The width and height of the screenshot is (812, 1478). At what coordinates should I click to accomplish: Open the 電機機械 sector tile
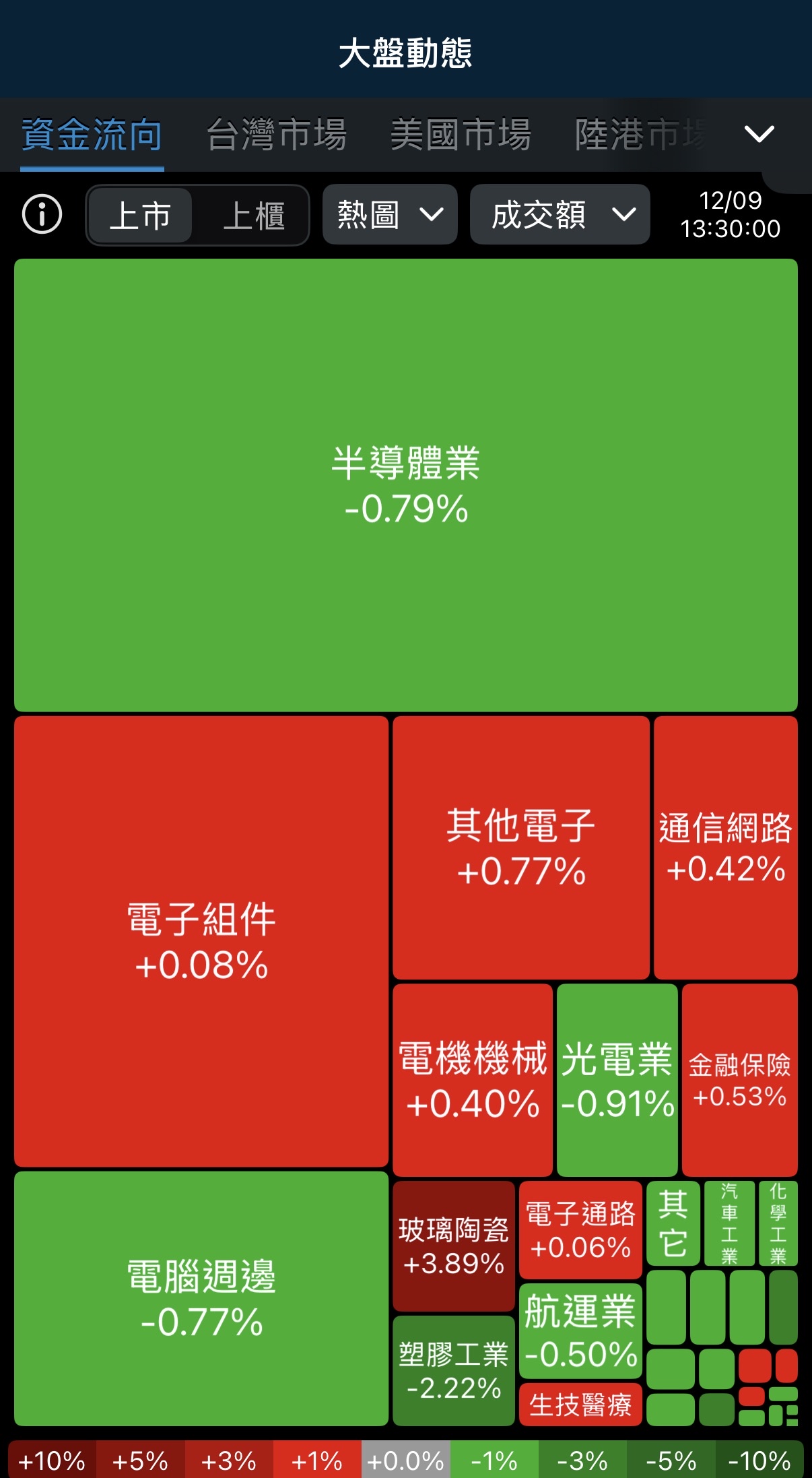[x=472, y=1080]
